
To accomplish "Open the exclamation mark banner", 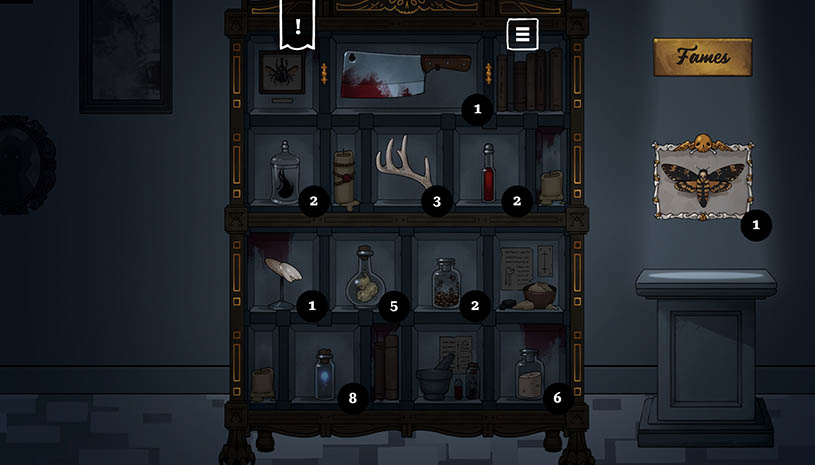I will click(x=297, y=27).
